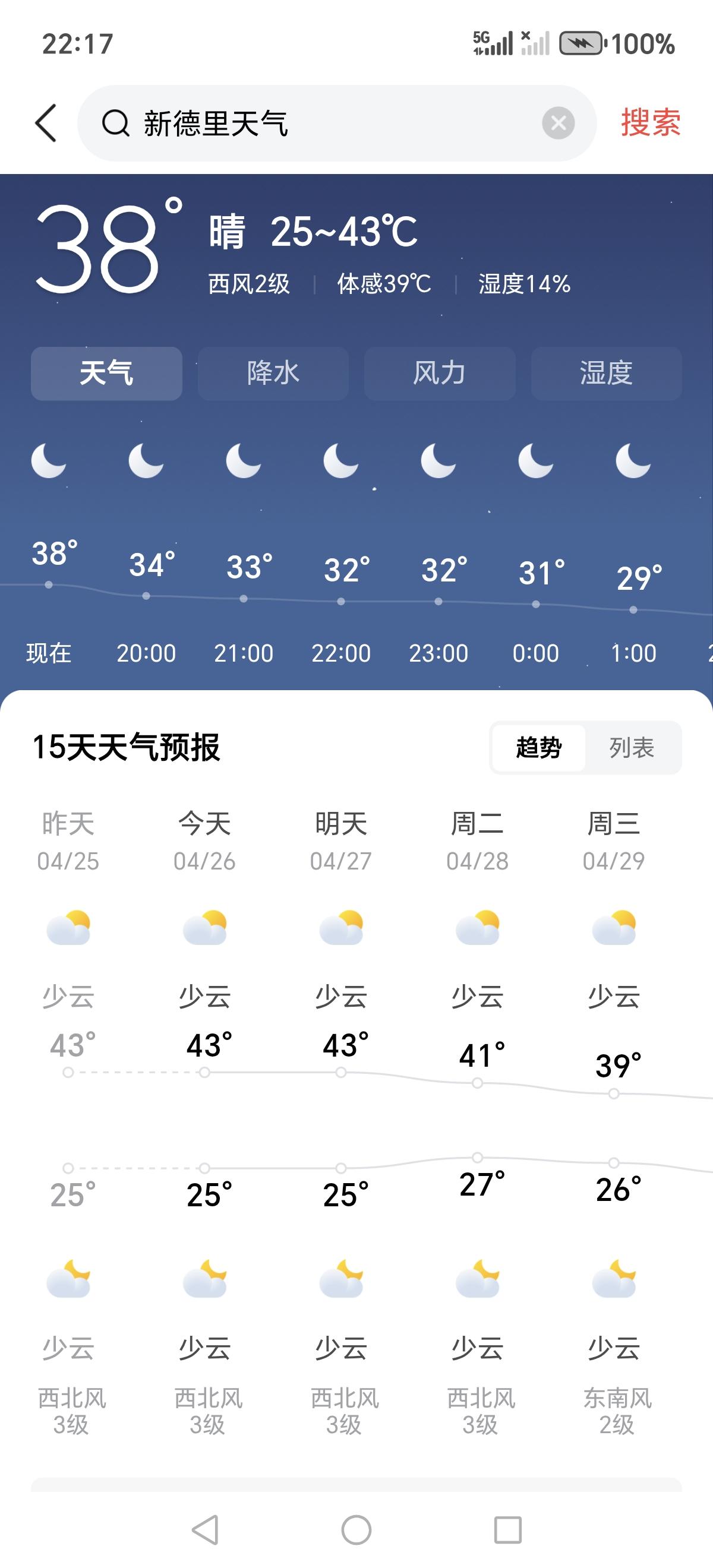Select the crescent moon icon above 38°
Screen dimensions: 713x1568
coord(49,463)
